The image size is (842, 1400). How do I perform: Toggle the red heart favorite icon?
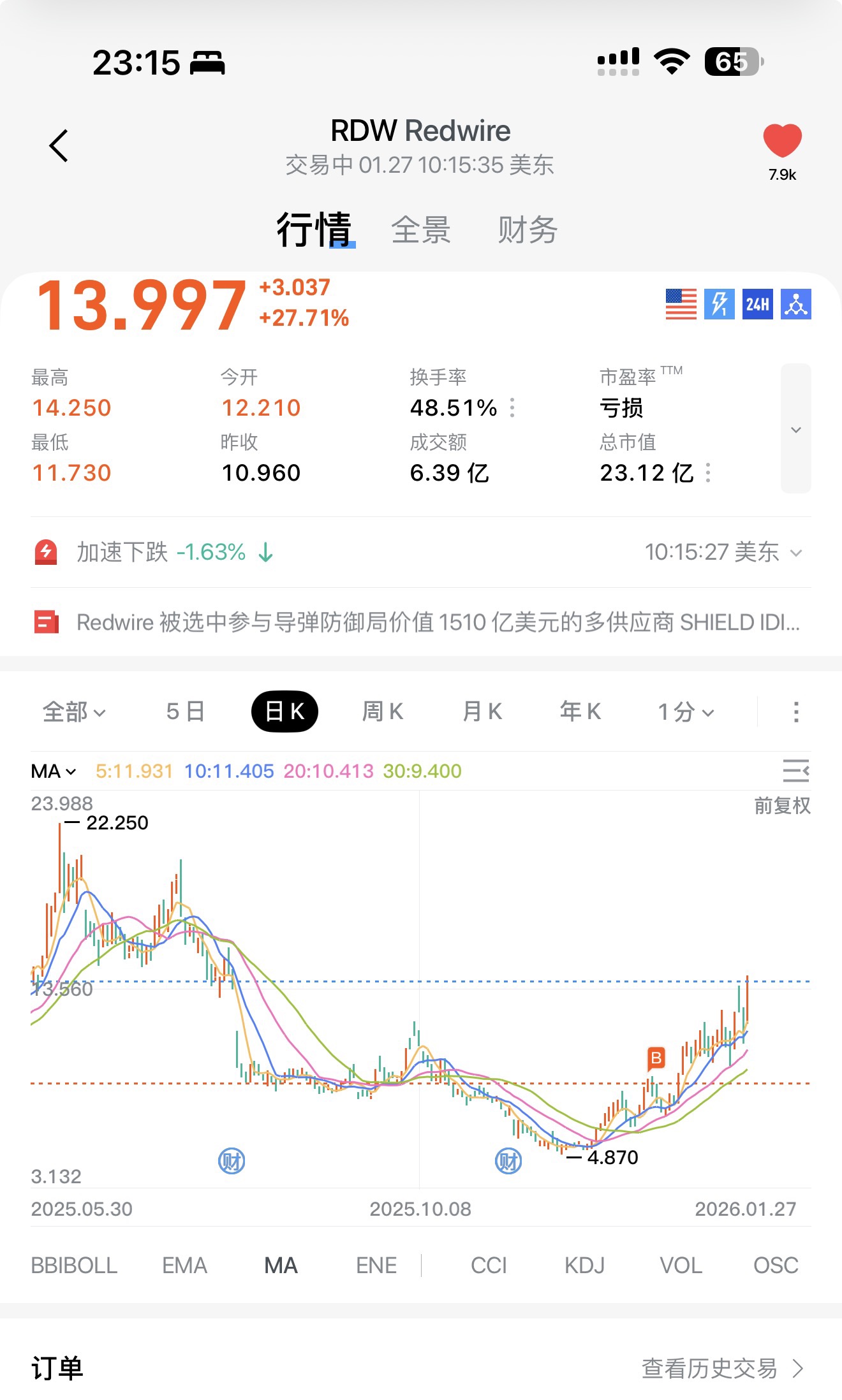coord(782,141)
